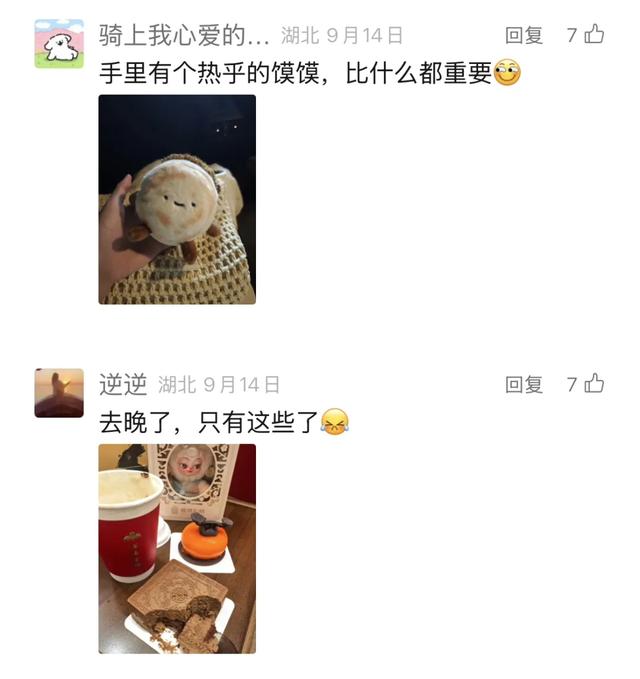640x679 pixels.
Task: Reply to 逆逆's comment
Action: click(x=524, y=384)
